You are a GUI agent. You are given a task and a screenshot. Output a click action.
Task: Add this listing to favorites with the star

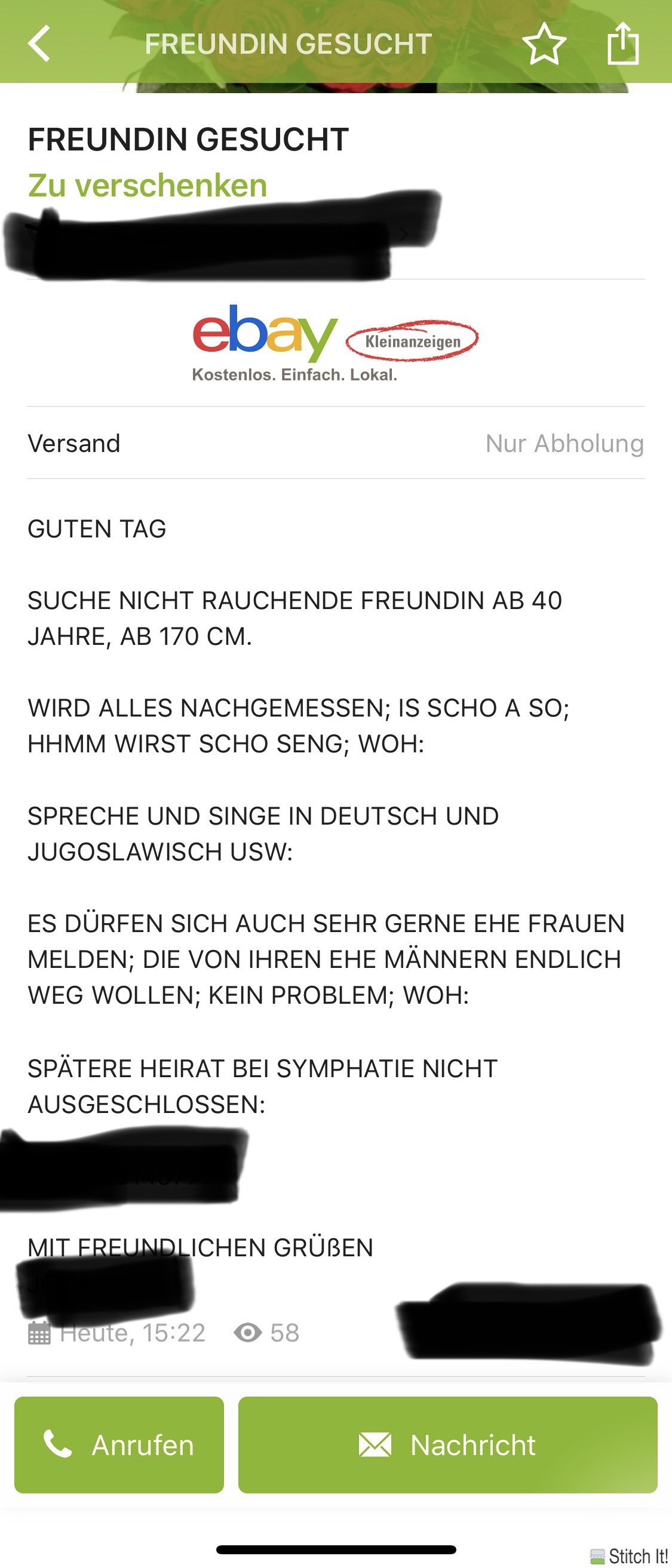click(544, 44)
